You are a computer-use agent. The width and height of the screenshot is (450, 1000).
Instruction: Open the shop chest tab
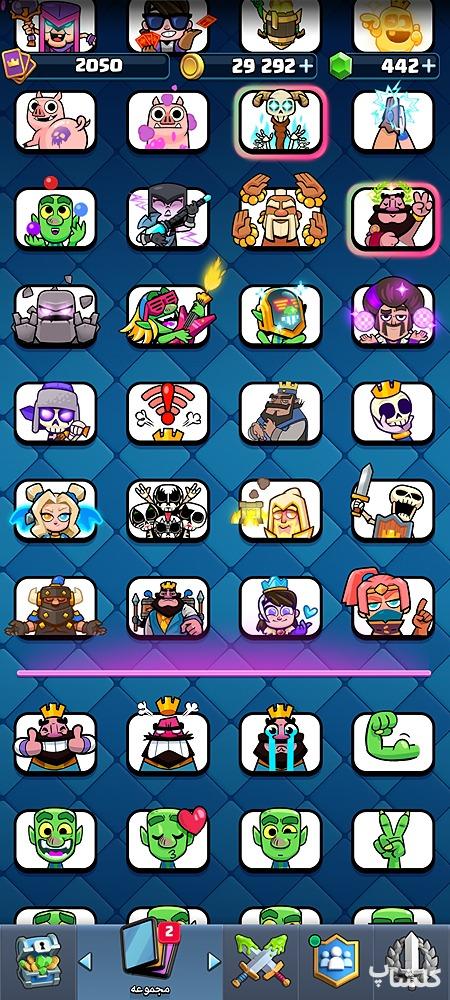[x=37, y=962]
